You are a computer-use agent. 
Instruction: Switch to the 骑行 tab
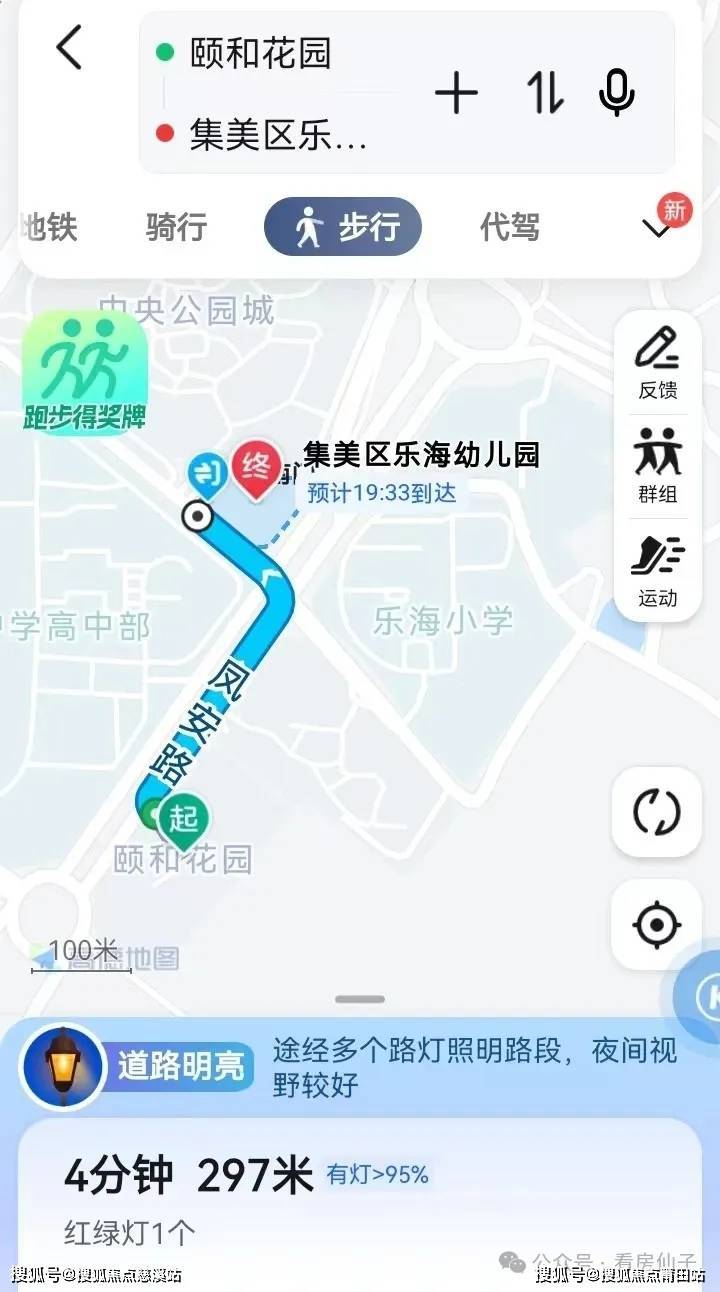tap(176, 228)
